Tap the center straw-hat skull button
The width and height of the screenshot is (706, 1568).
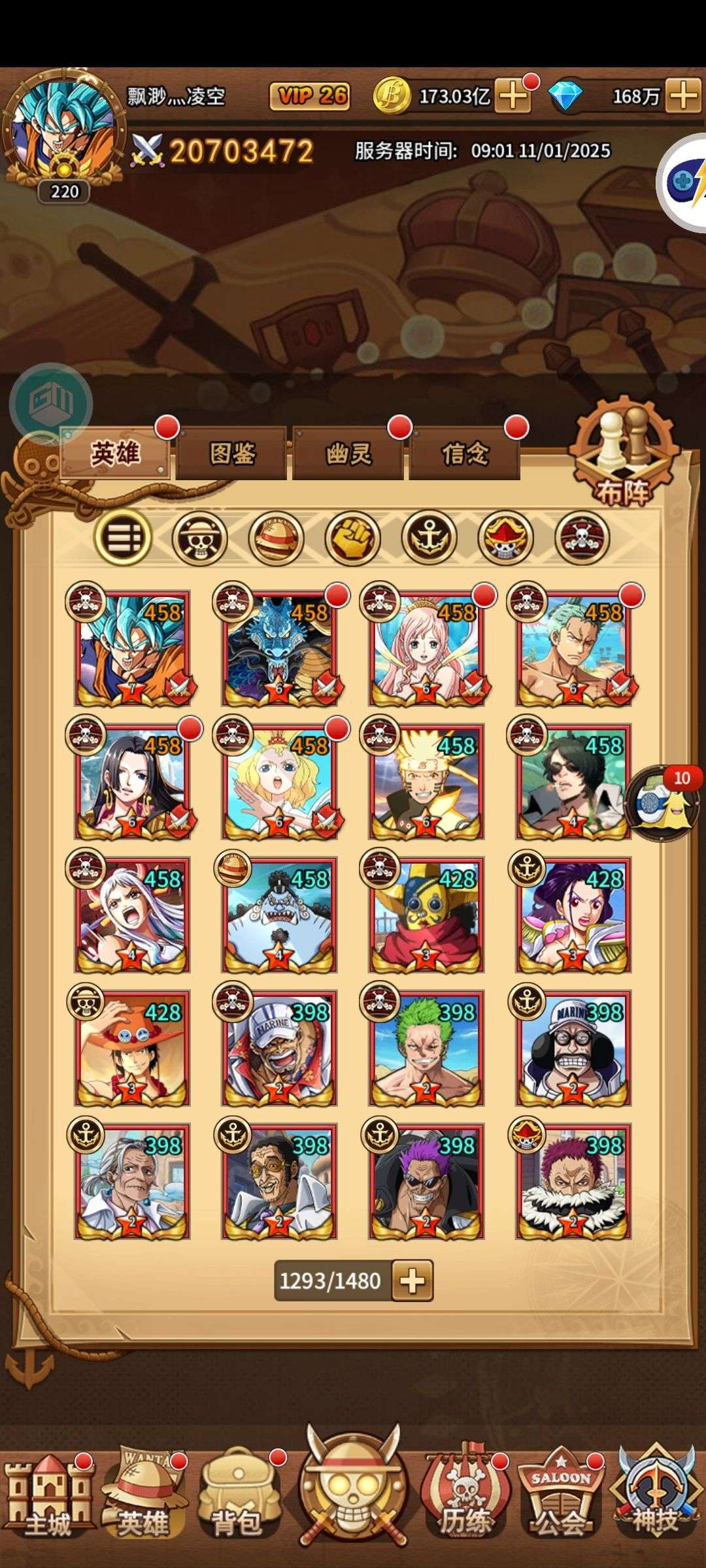[x=353, y=1490]
